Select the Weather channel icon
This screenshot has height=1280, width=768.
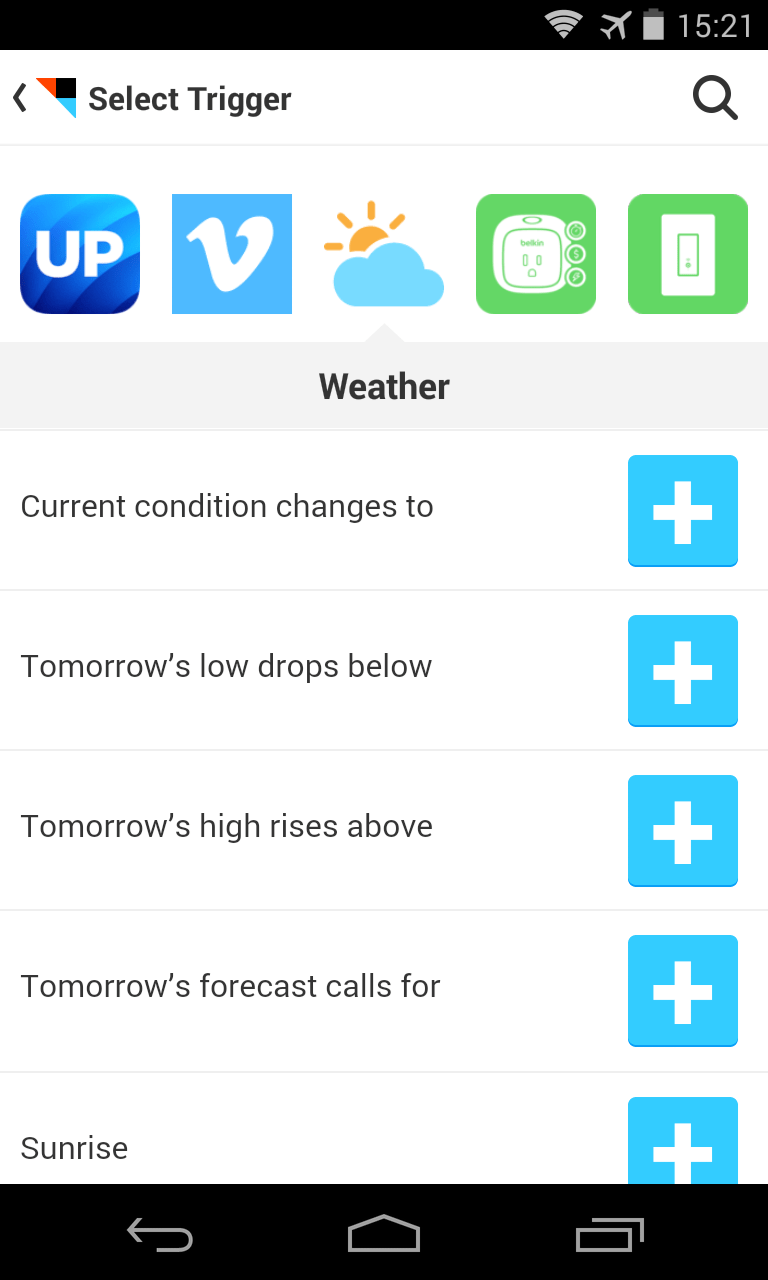[384, 254]
